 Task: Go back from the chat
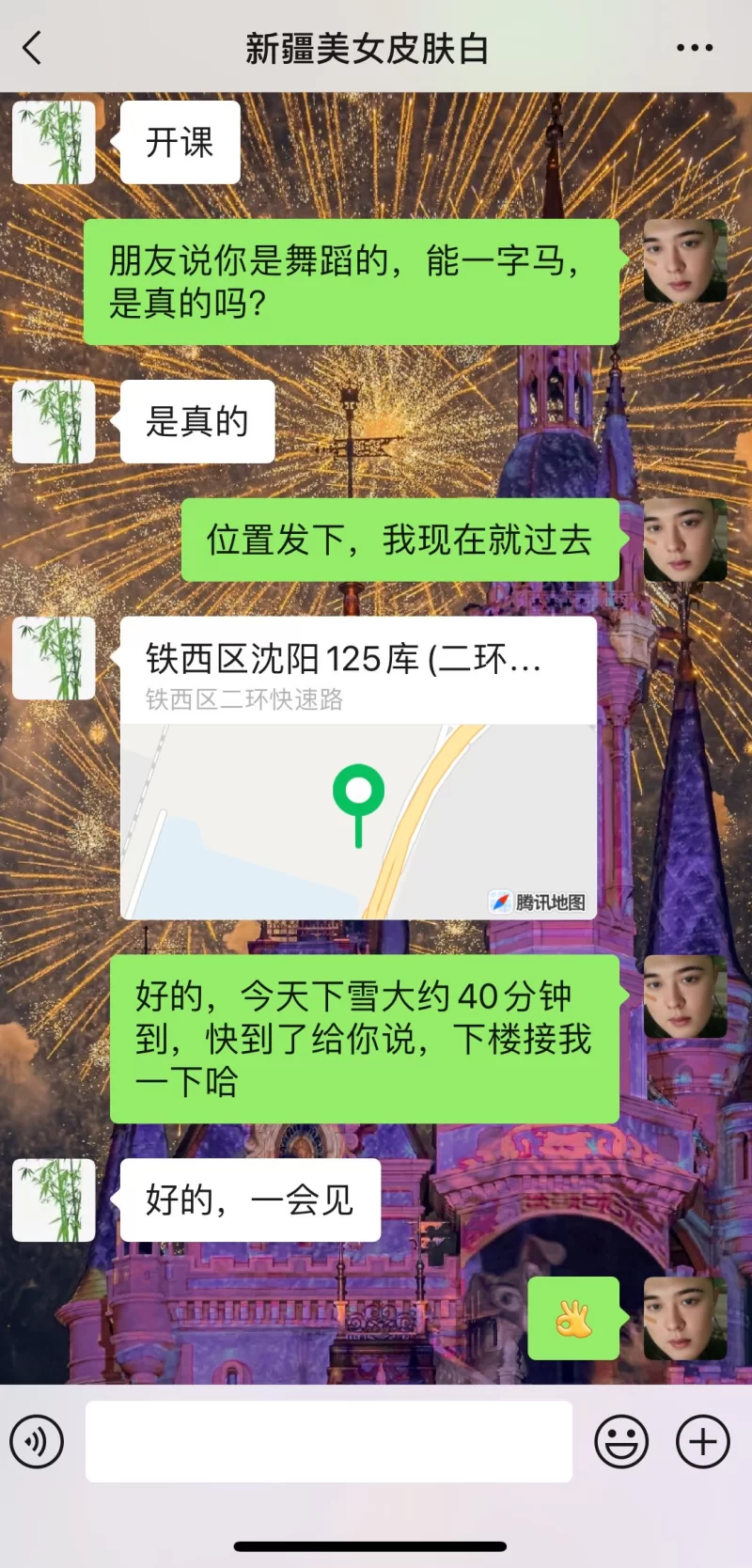coord(33,47)
